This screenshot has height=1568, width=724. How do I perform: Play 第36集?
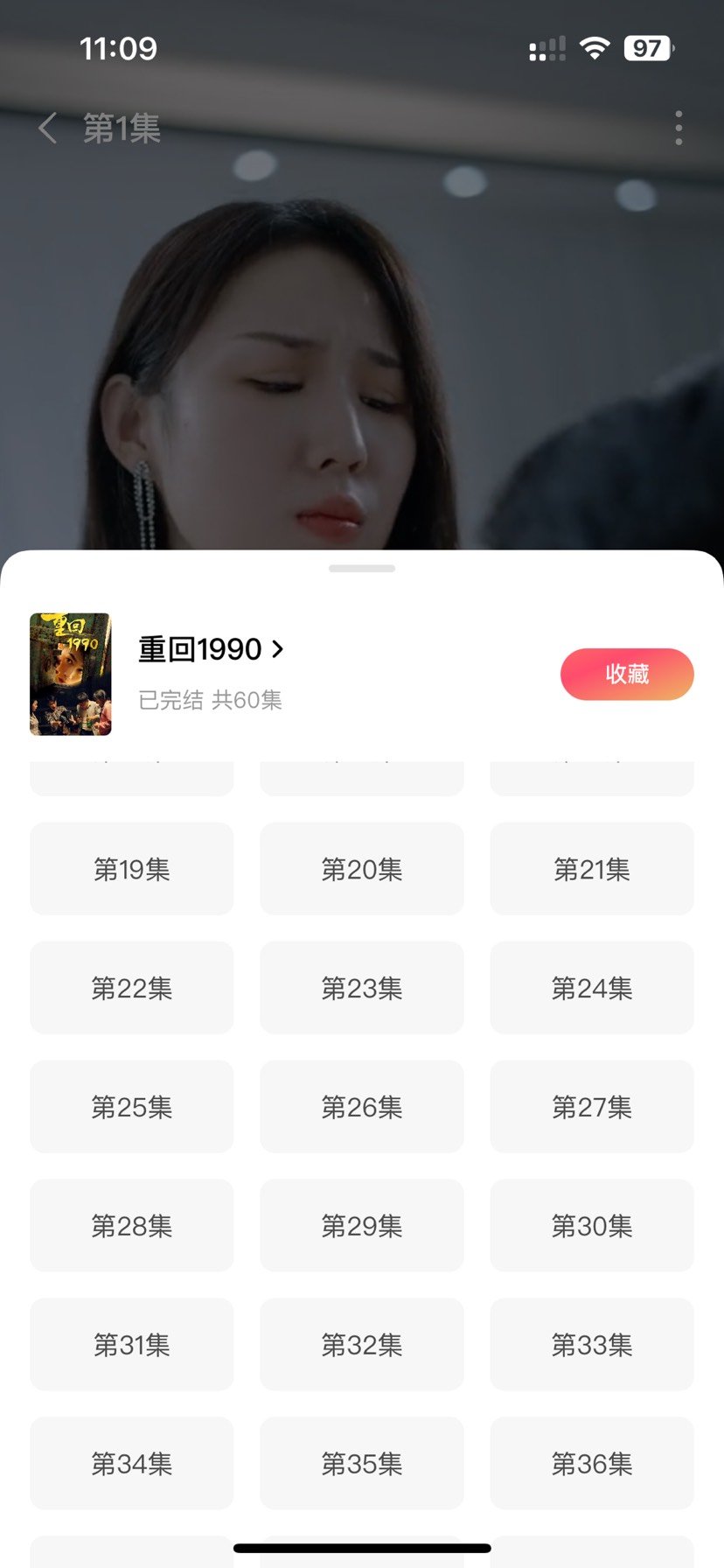click(591, 1463)
